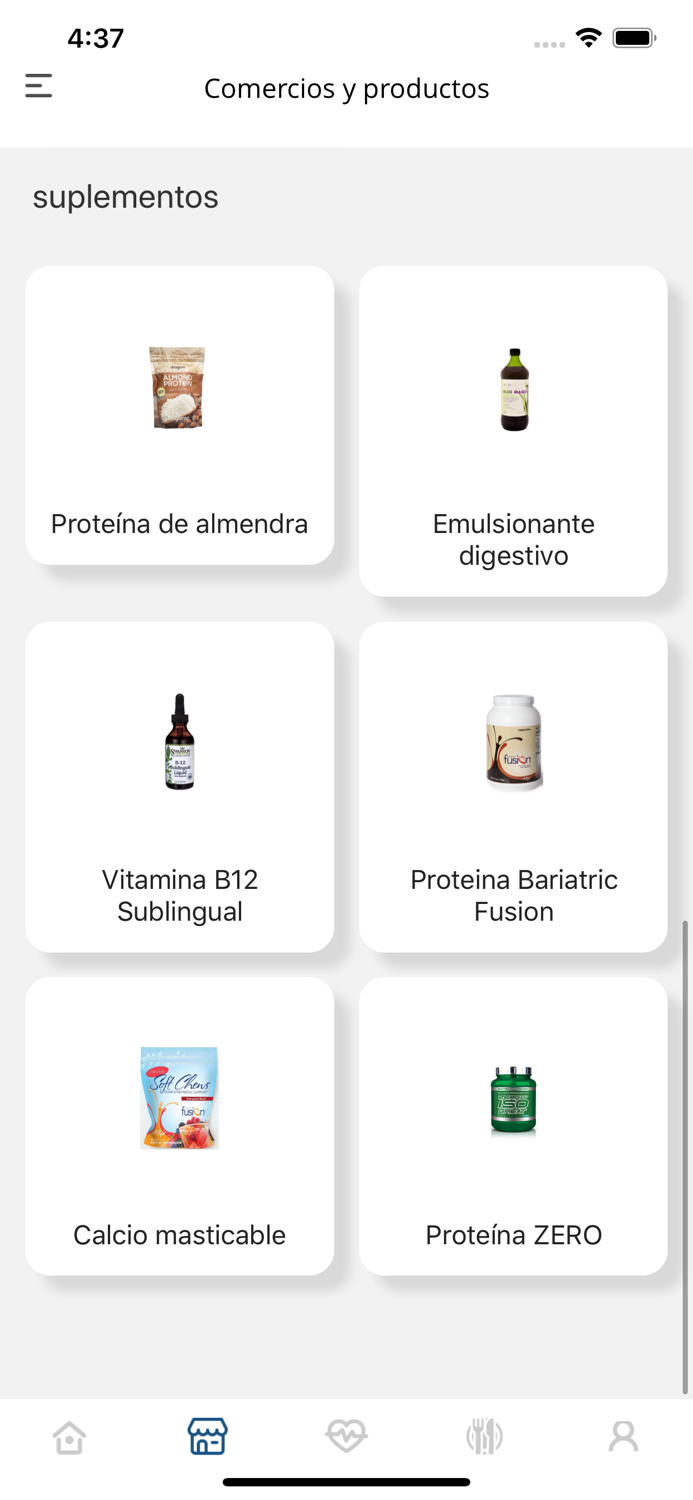Image resolution: width=693 pixels, height=1500 pixels.
Task: Switch to the health heart tab
Action: click(x=346, y=1437)
